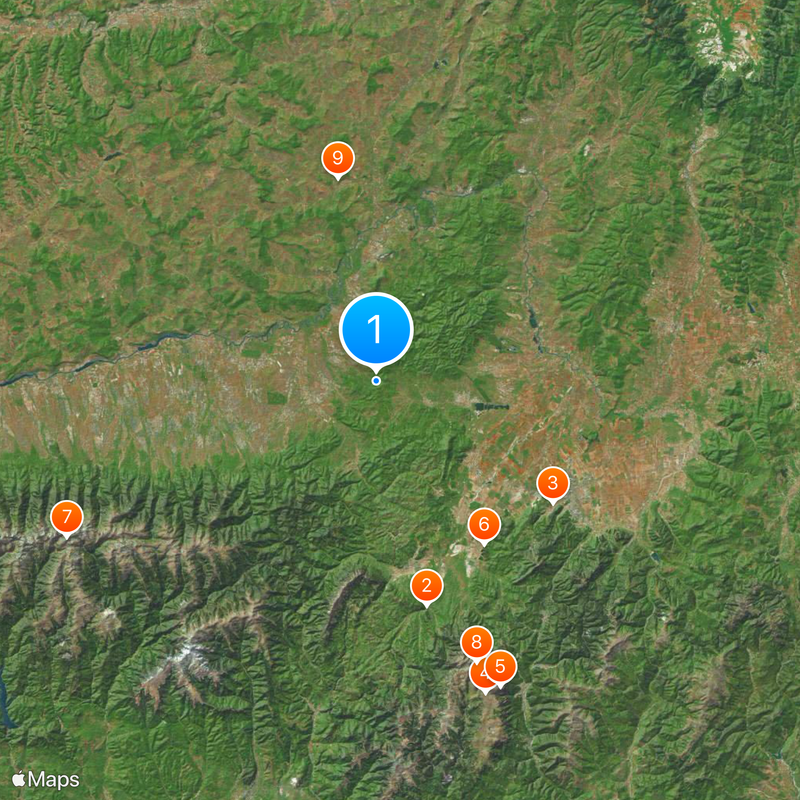Open the Apple Maps attribution logo
This screenshot has height=800, width=800.
point(46,779)
